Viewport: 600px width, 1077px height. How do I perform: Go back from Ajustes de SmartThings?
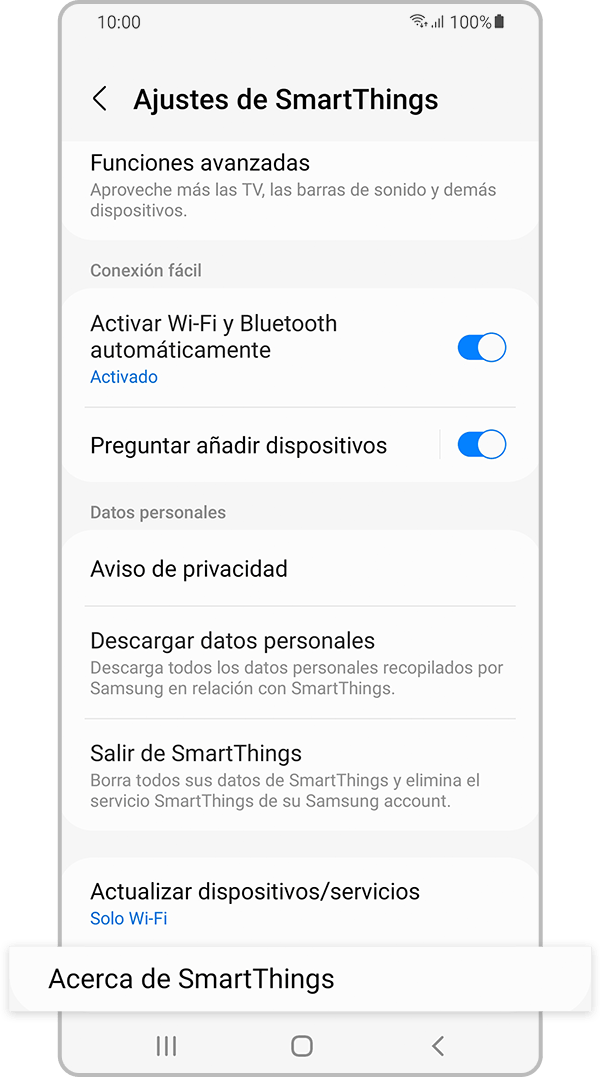coord(100,99)
